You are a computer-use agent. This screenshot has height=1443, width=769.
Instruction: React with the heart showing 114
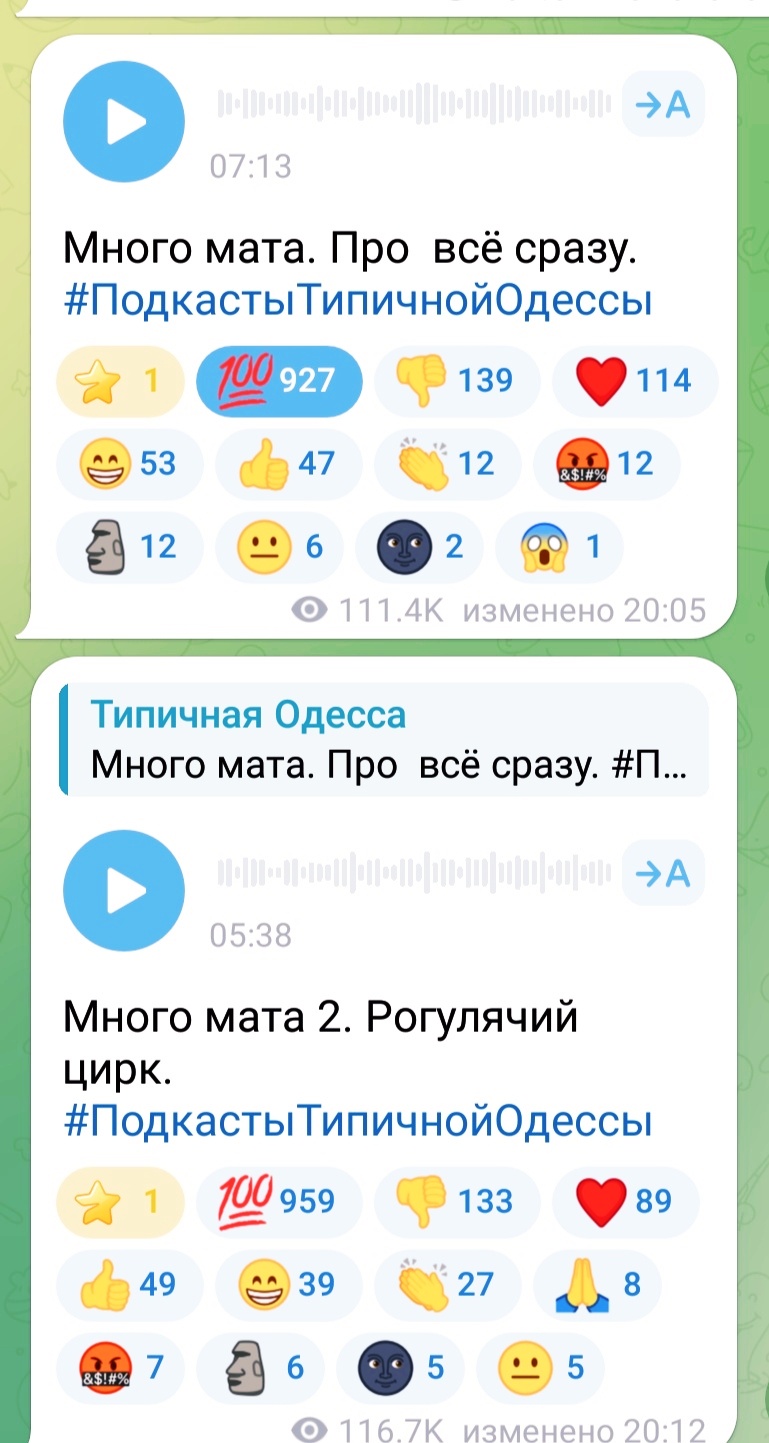tap(634, 381)
